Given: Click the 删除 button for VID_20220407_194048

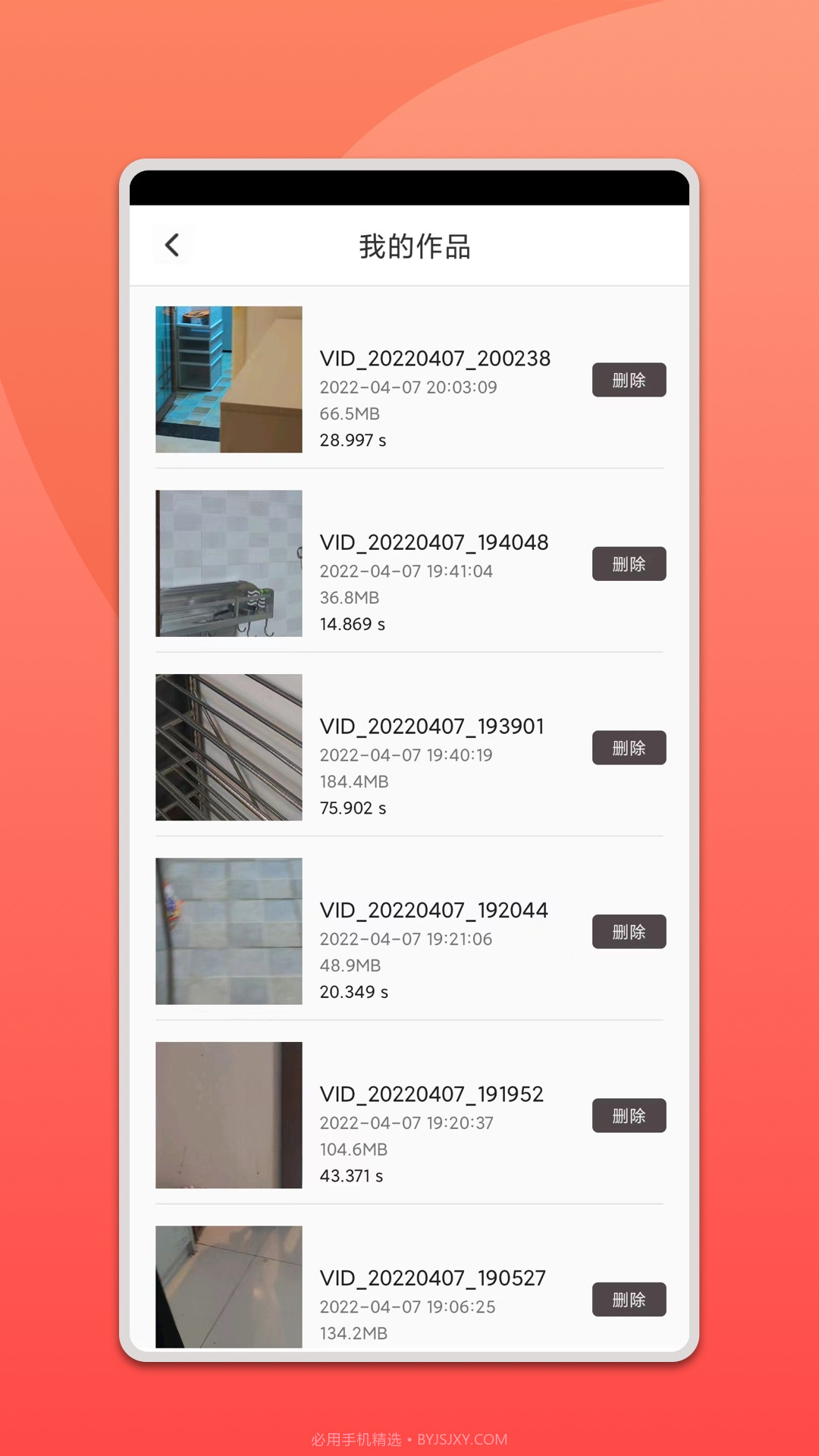Looking at the screenshot, I should point(629,564).
